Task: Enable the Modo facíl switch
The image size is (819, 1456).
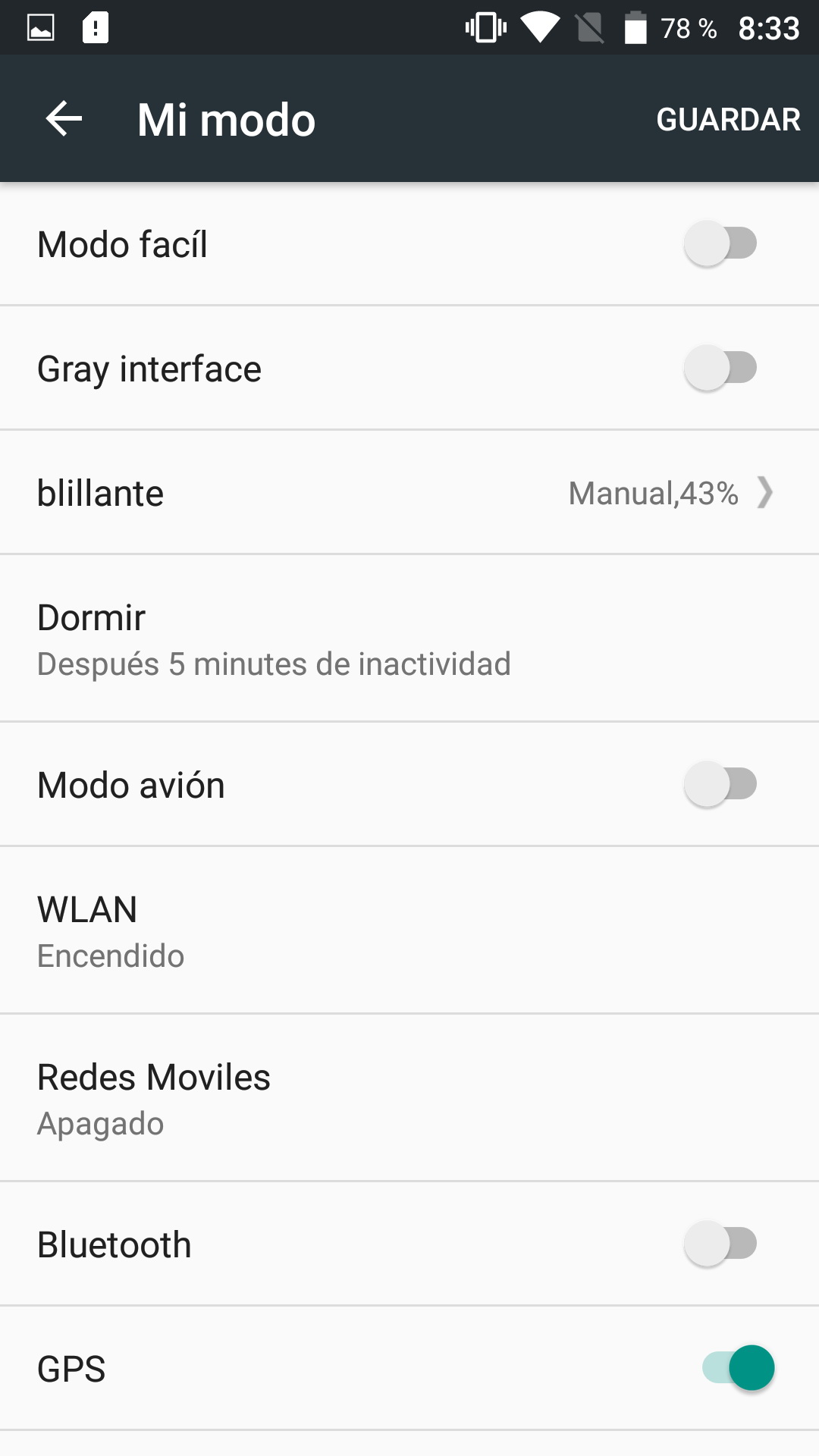Action: coord(720,244)
